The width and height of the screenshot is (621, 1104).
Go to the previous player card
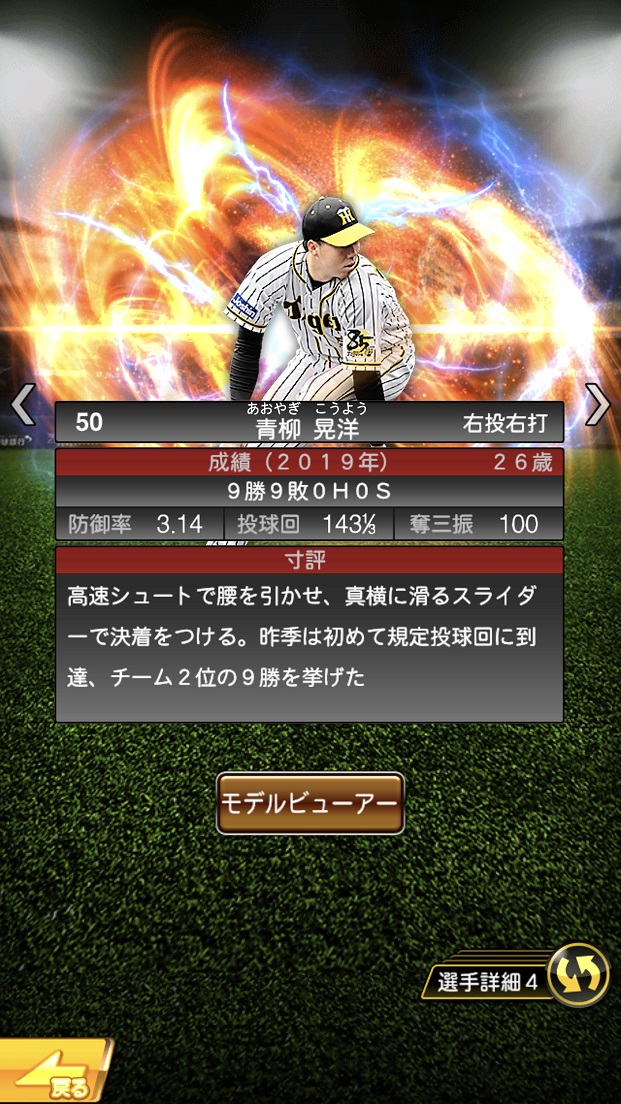(x=22, y=405)
